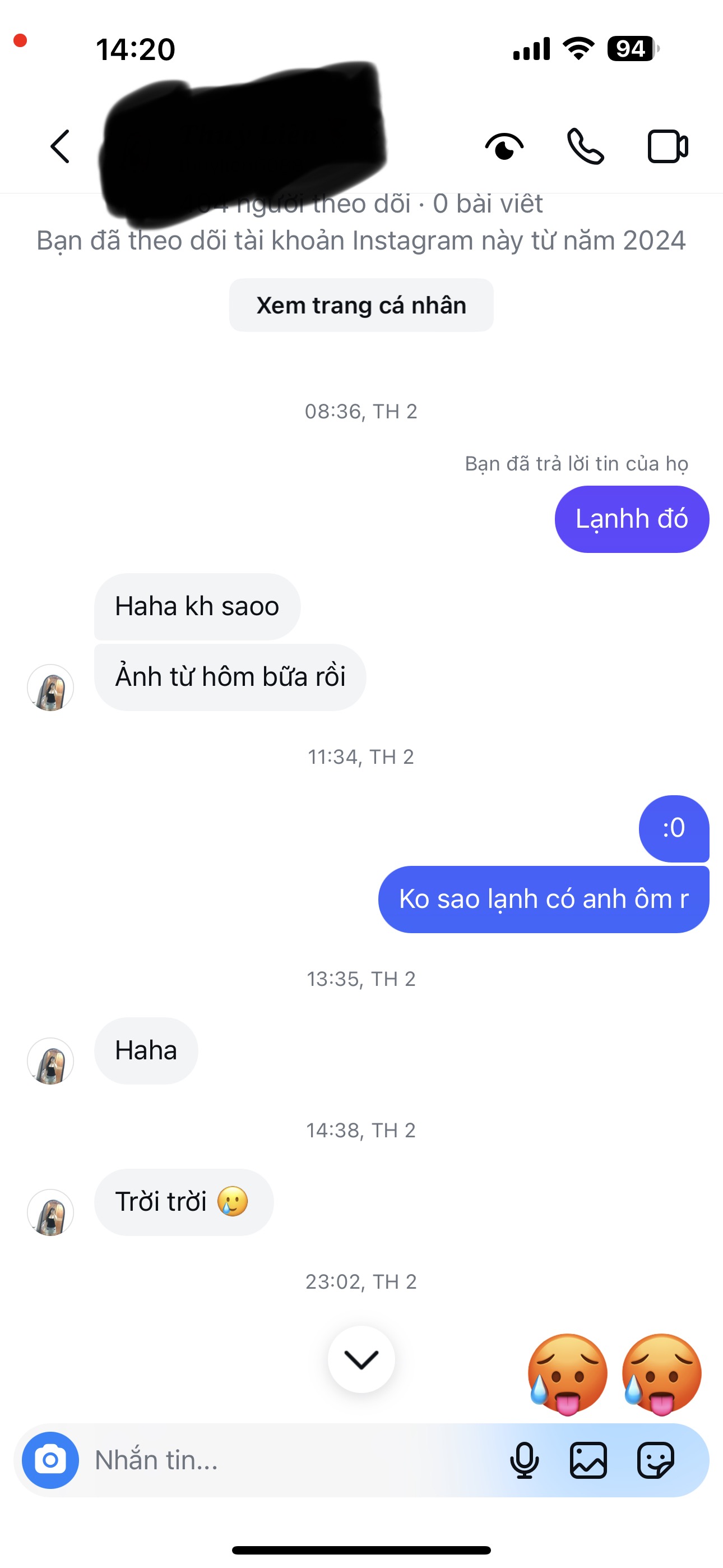Go back to the inbox
The height and width of the screenshot is (1568, 723).
click(59, 147)
